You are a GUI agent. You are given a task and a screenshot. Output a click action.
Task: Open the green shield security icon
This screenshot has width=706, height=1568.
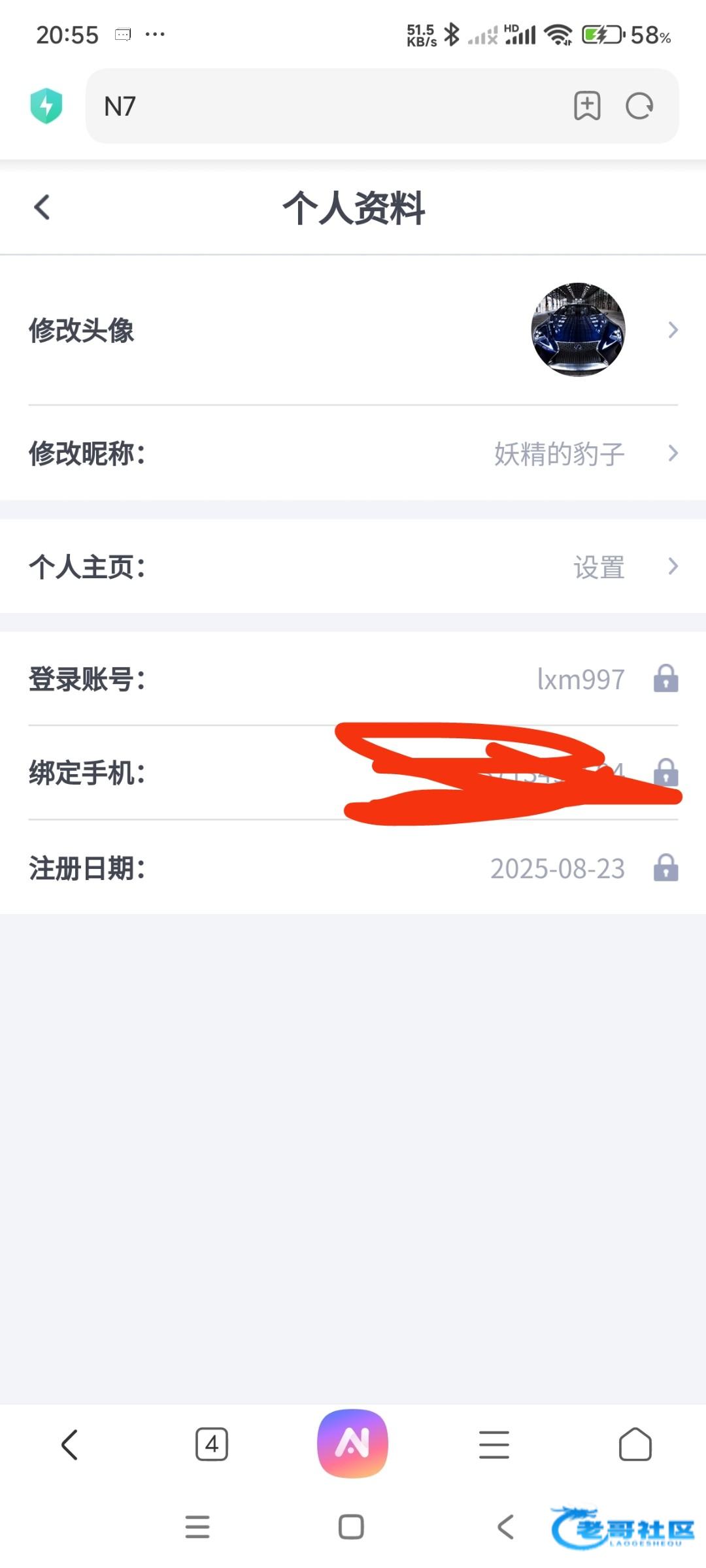pos(46,106)
